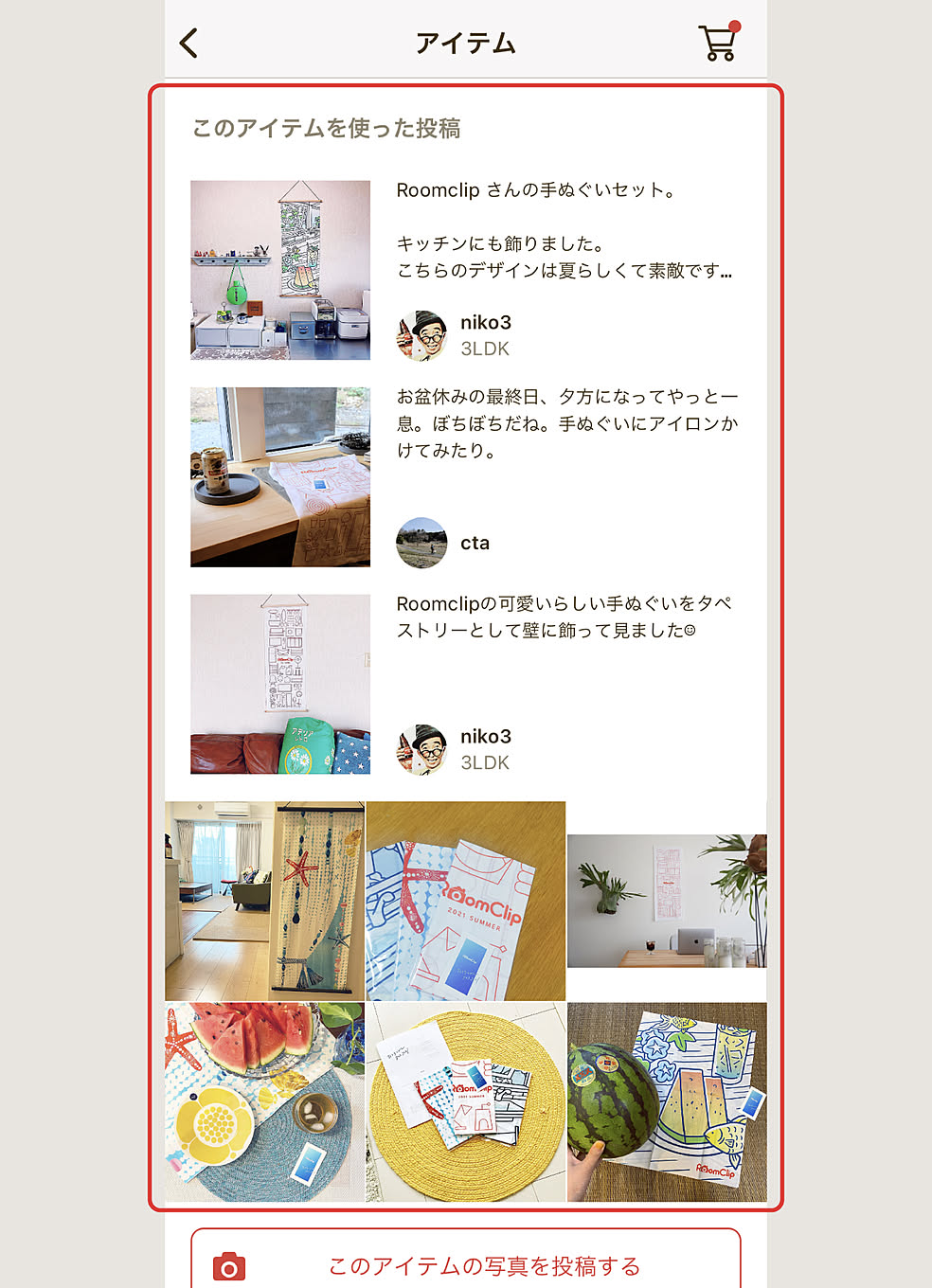Open niko3's kitchen tenugui post
The width and height of the screenshot is (932, 1288).
click(x=280, y=270)
